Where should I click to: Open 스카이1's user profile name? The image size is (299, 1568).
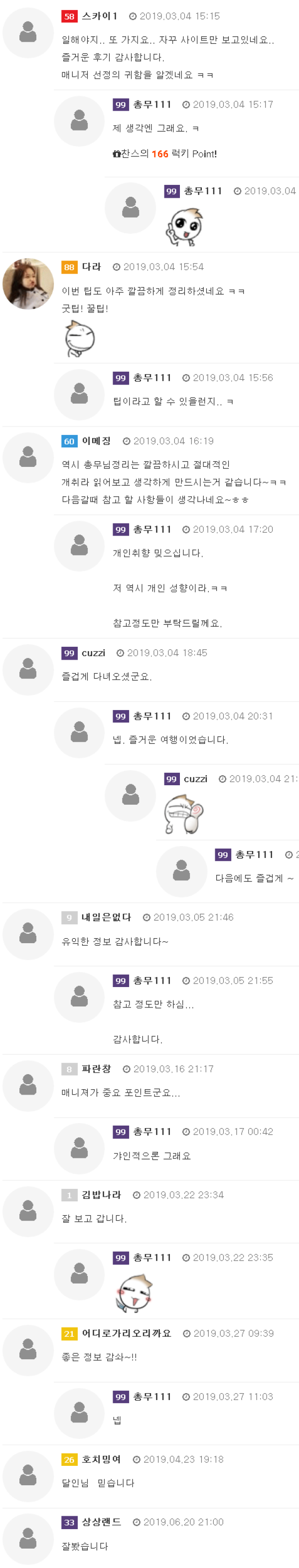coord(99,16)
